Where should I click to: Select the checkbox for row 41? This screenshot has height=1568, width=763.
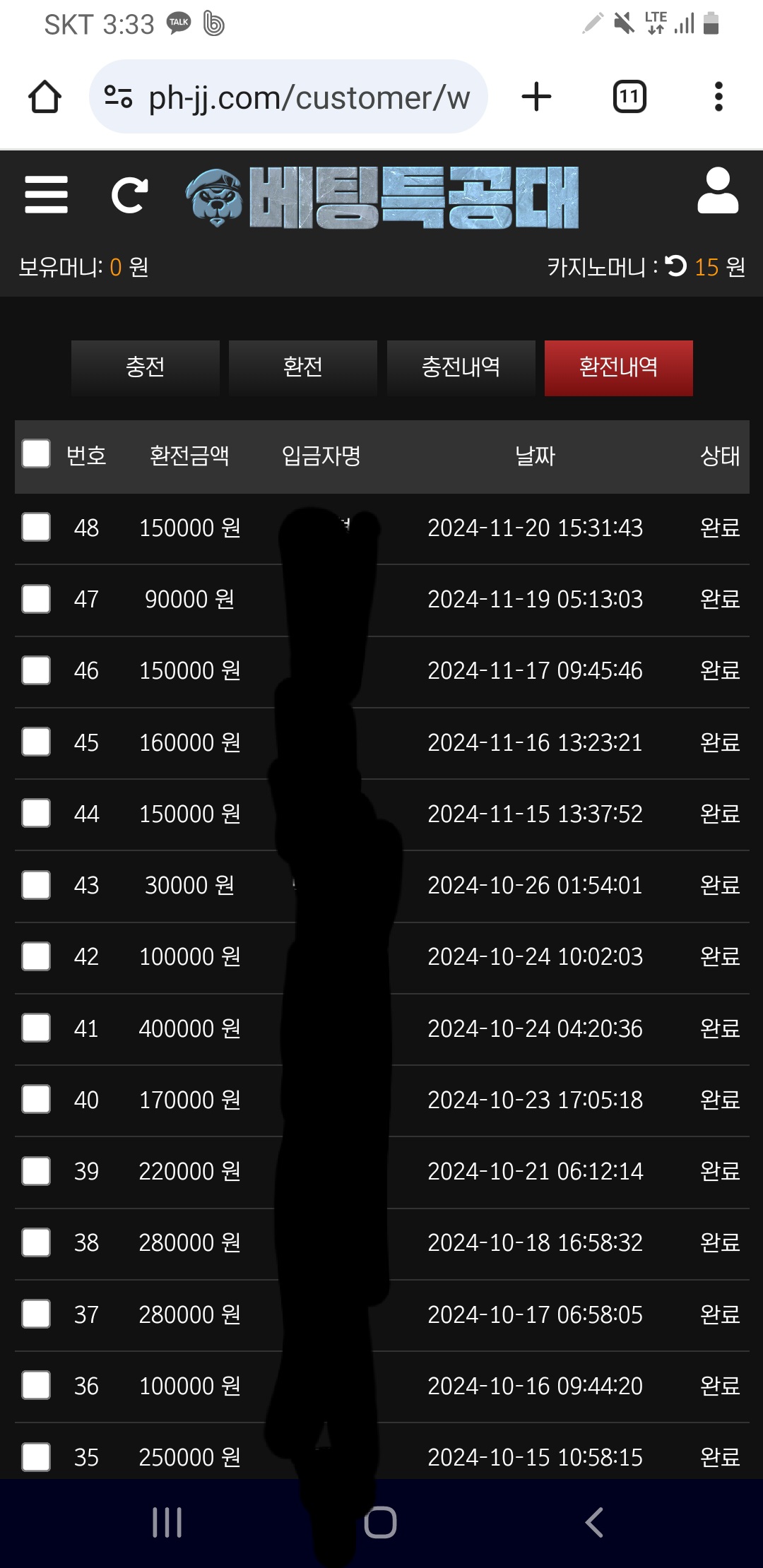(x=36, y=1028)
